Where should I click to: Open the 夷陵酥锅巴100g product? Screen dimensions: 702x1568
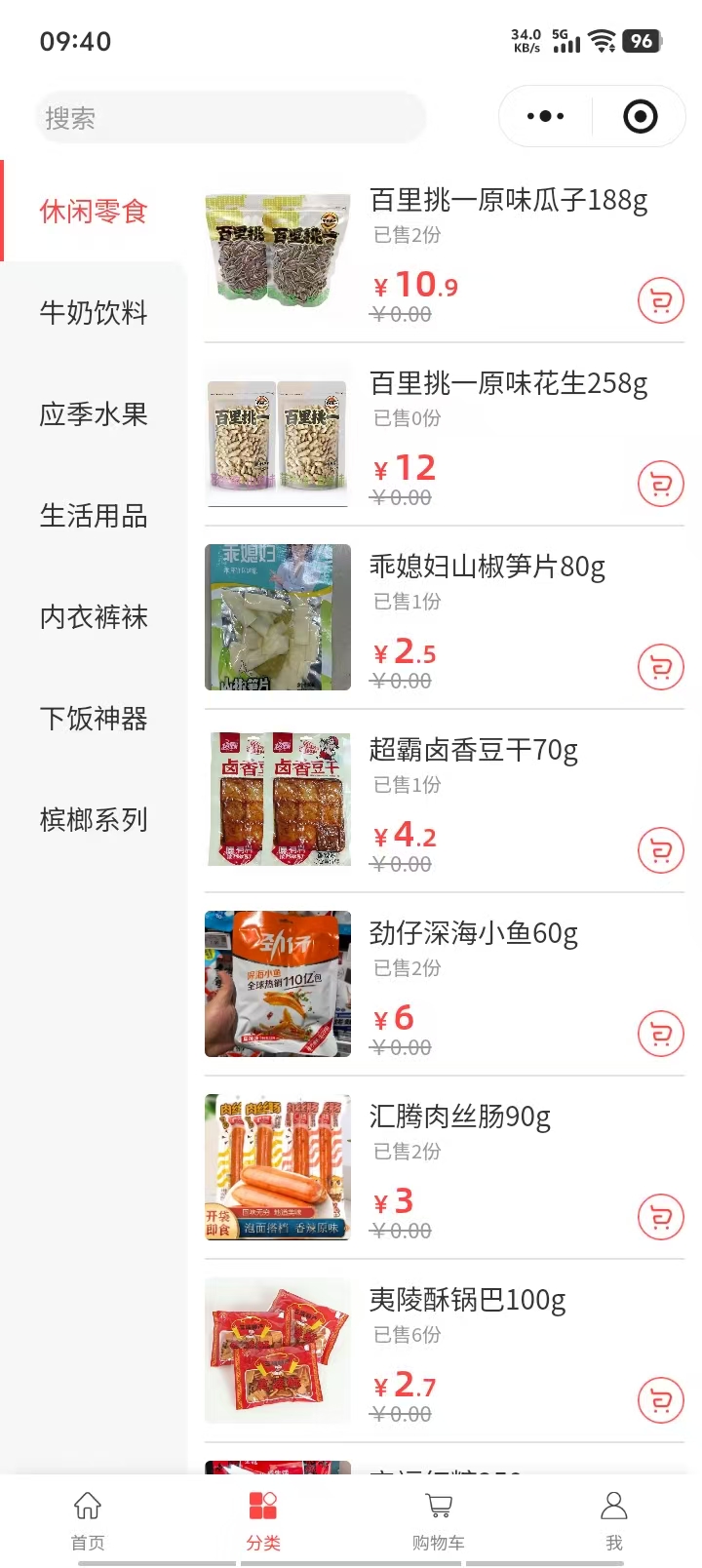[467, 1301]
